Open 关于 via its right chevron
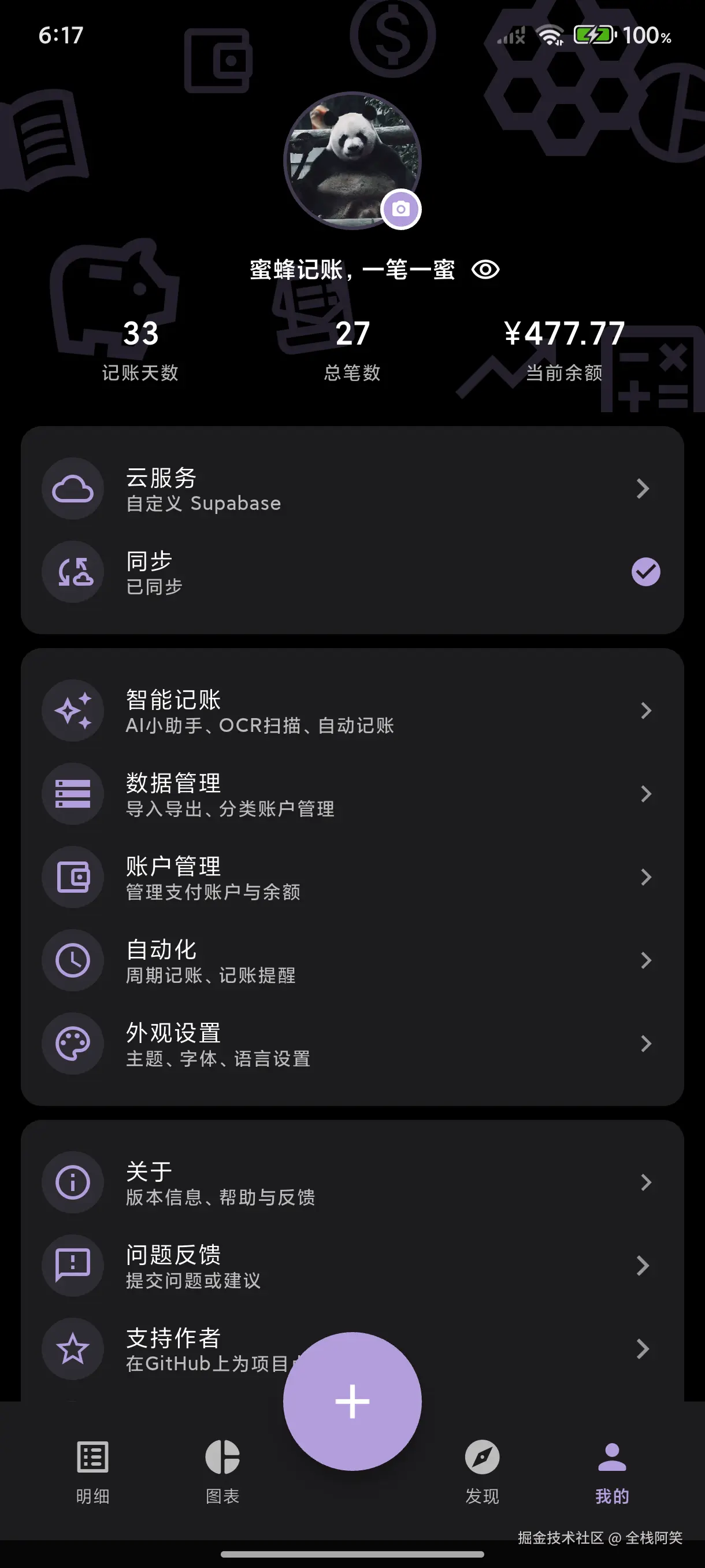705x1568 pixels. click(645, 1182)
